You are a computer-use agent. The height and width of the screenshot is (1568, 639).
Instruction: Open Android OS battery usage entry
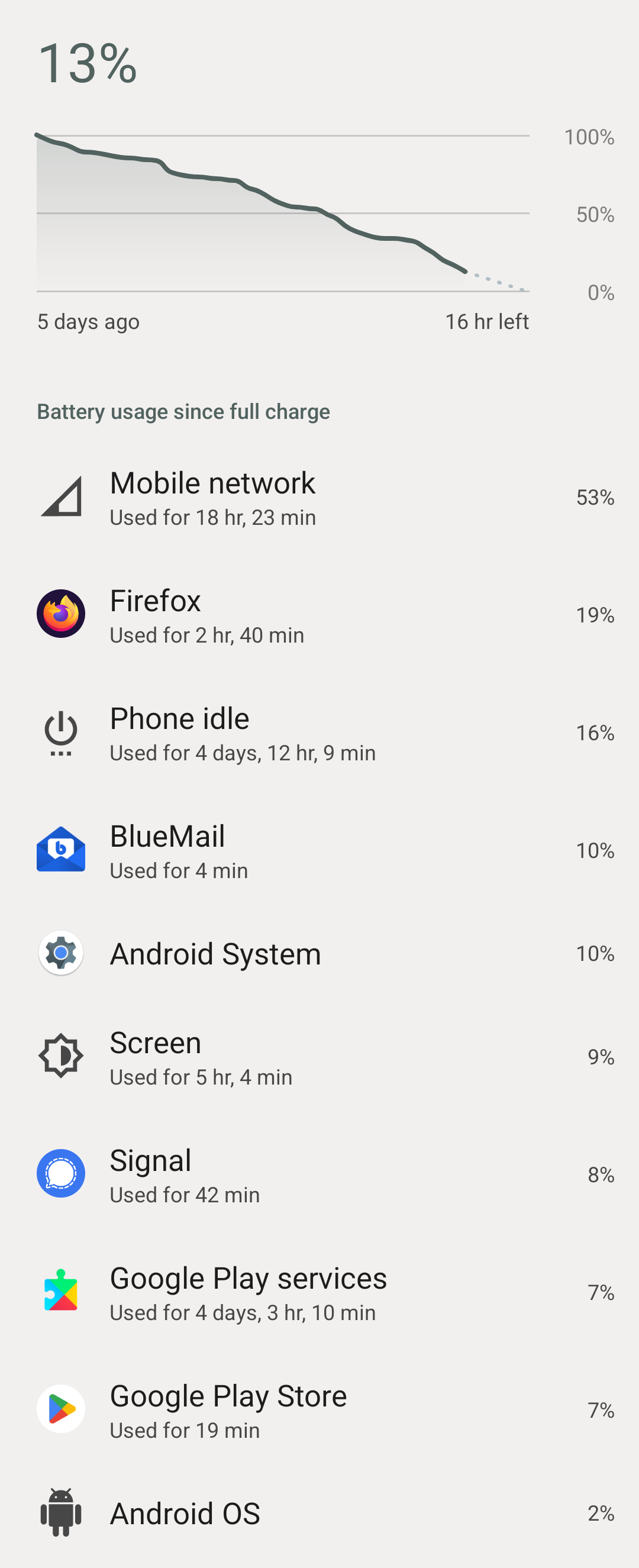tap(319, 1513)
